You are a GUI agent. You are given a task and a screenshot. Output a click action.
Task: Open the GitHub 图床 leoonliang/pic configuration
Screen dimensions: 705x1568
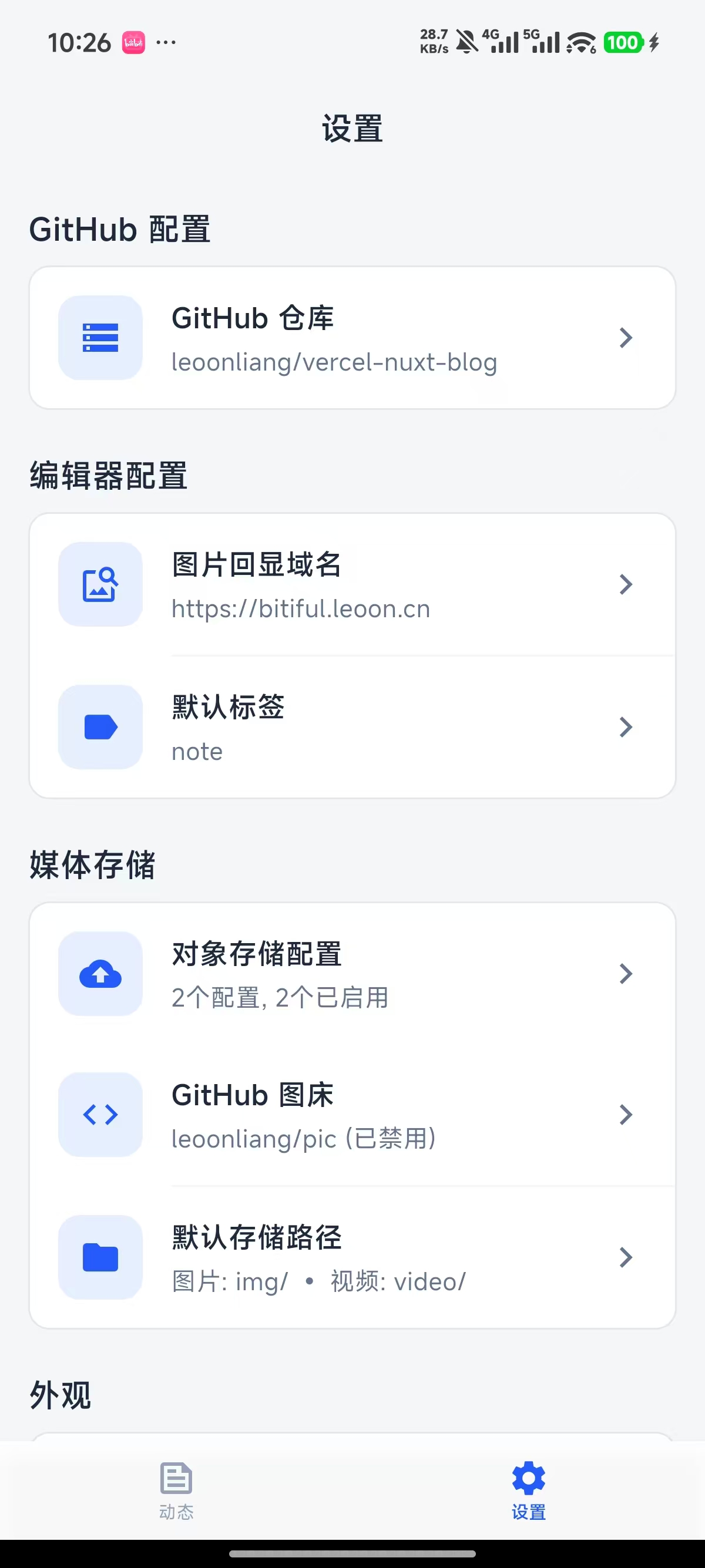[x=353, y=1115]
